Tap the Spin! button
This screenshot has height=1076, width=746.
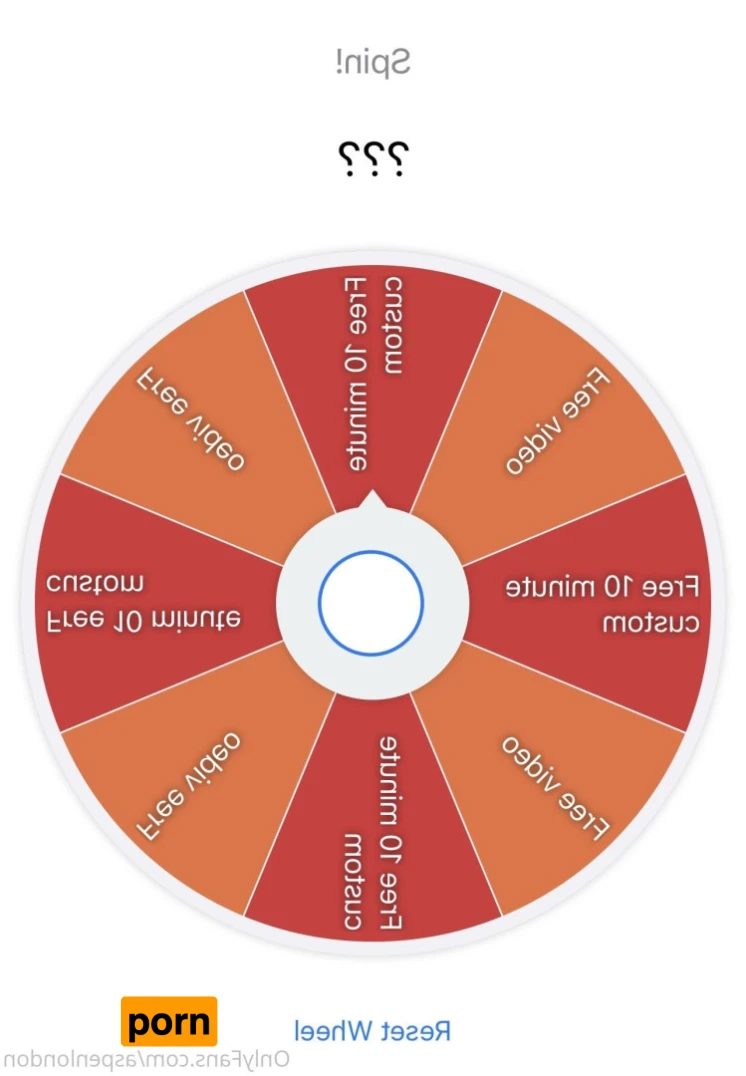pyautogui.click(x=373, y=62)
